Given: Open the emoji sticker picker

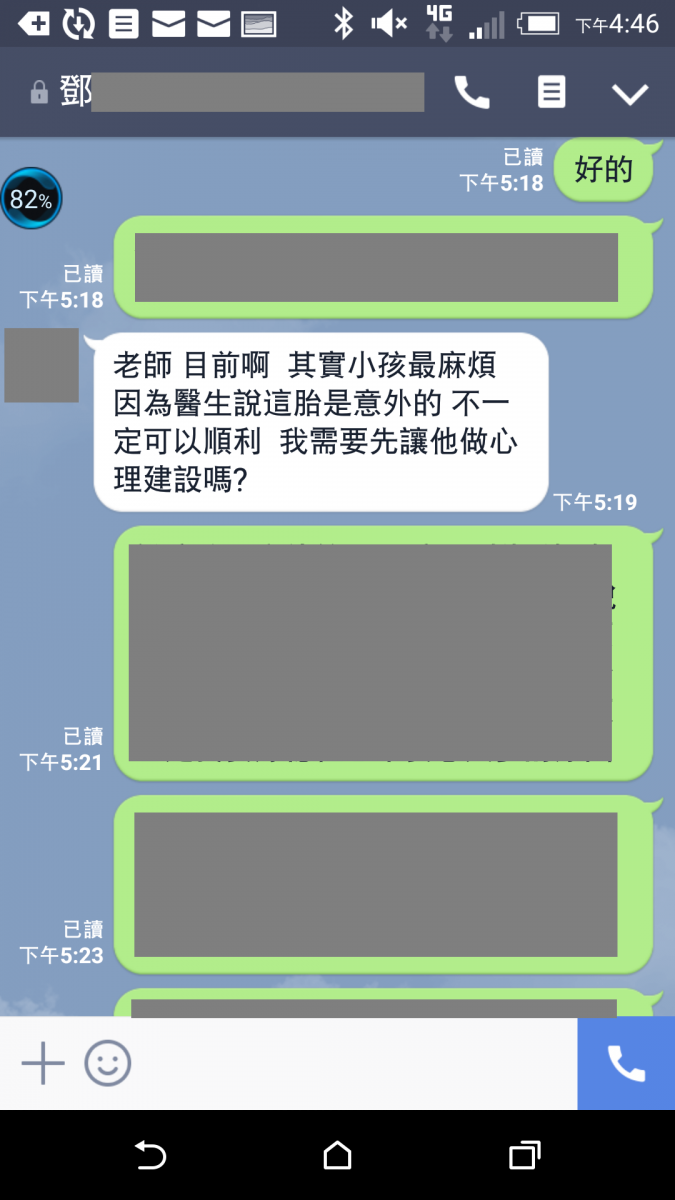Looking at the screenshot, I should point(107,1063).
